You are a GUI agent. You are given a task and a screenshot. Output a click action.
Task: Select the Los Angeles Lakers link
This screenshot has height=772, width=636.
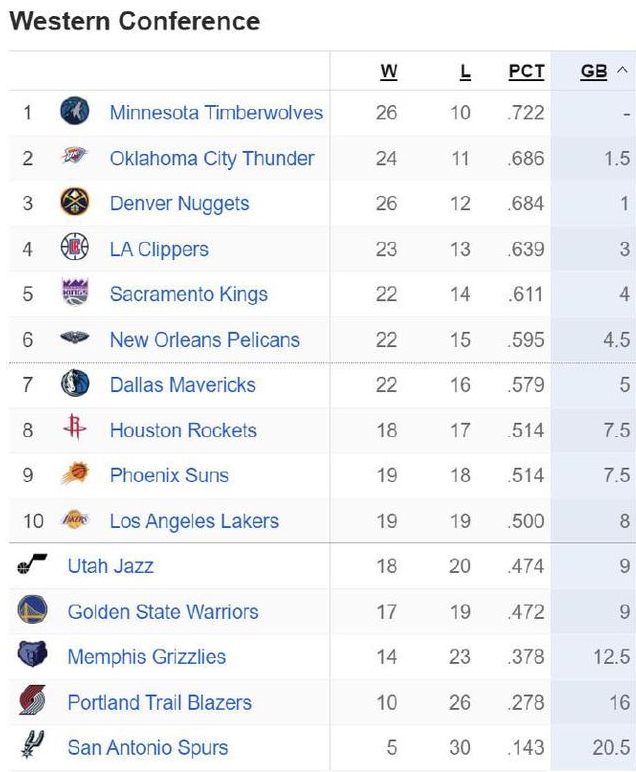194,521
